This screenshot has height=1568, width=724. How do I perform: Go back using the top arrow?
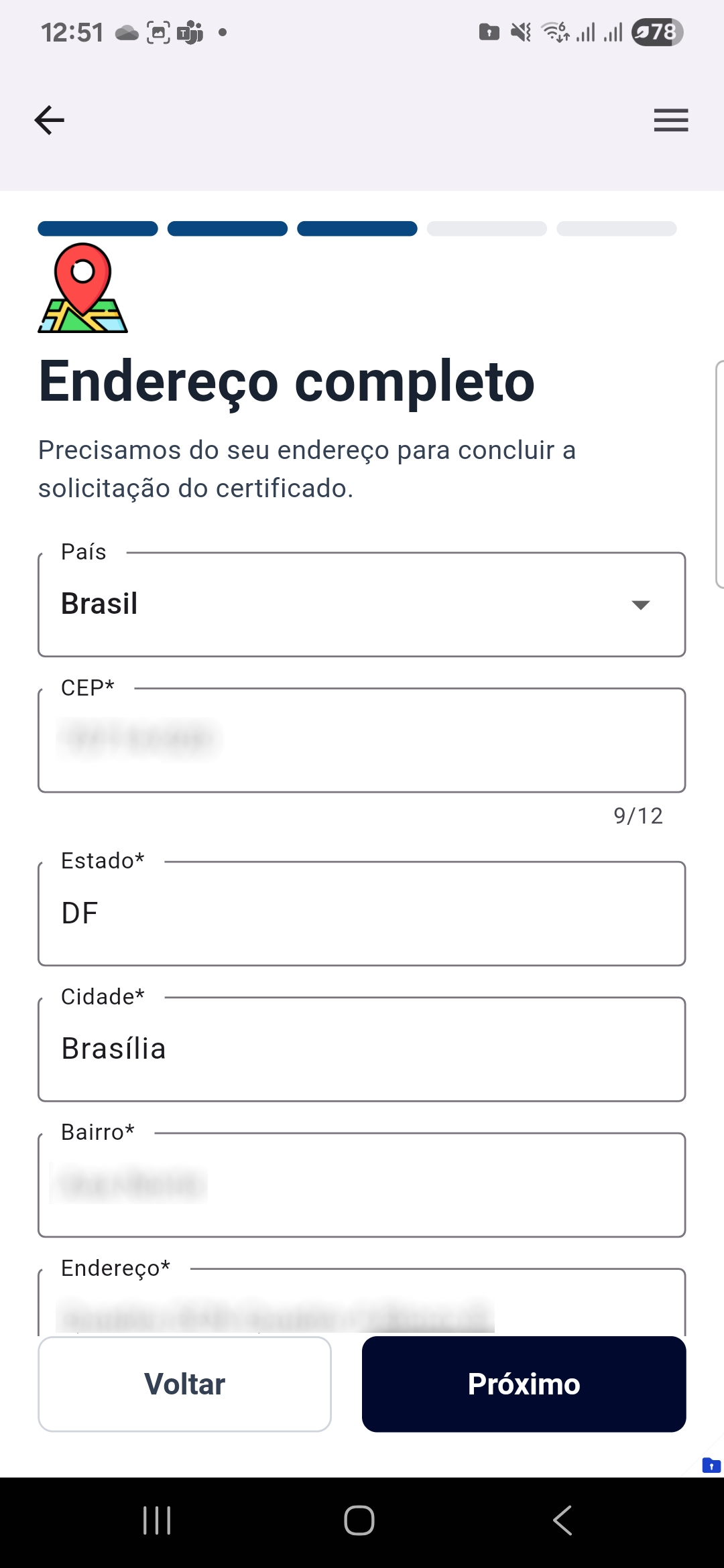(50, 121)
